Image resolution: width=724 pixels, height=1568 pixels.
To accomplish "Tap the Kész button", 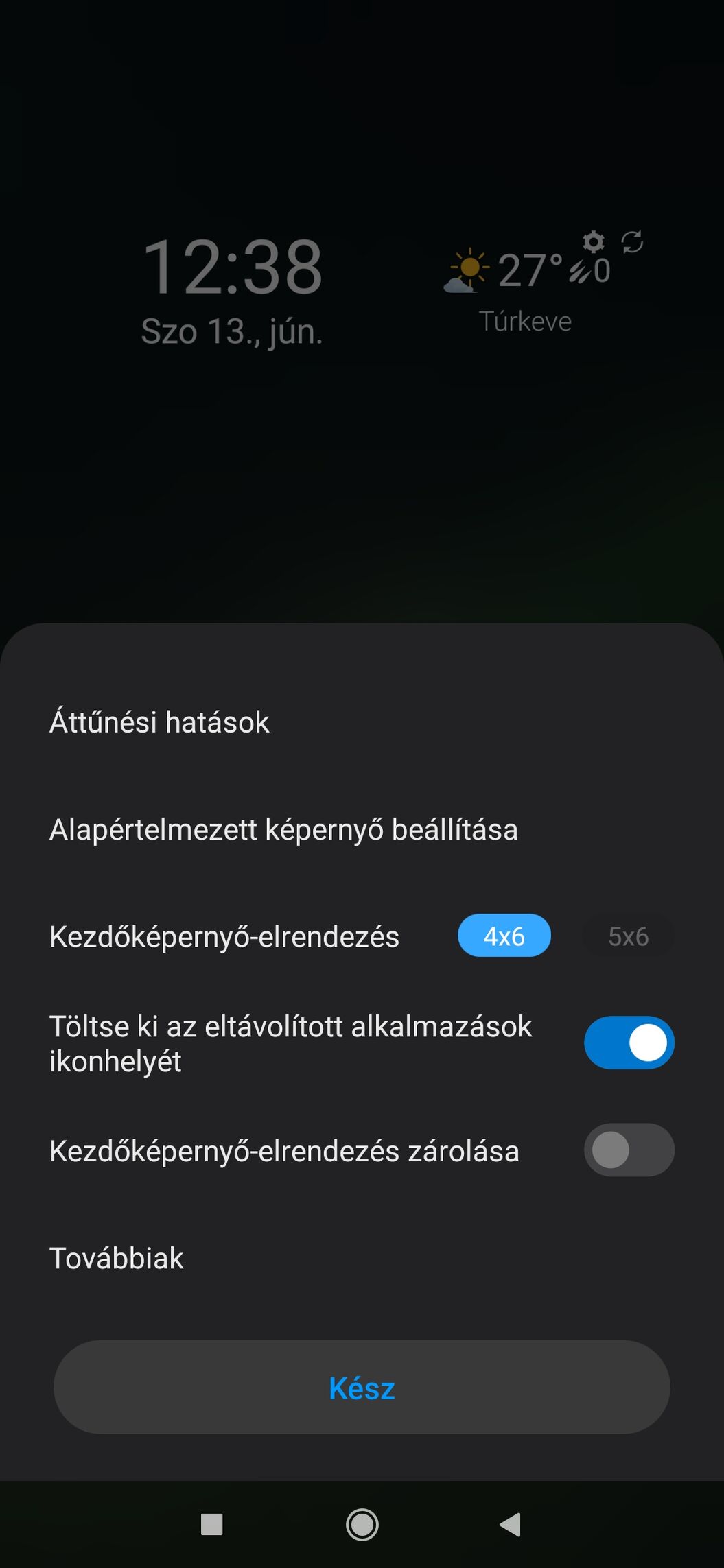I will click(362, 1388).
